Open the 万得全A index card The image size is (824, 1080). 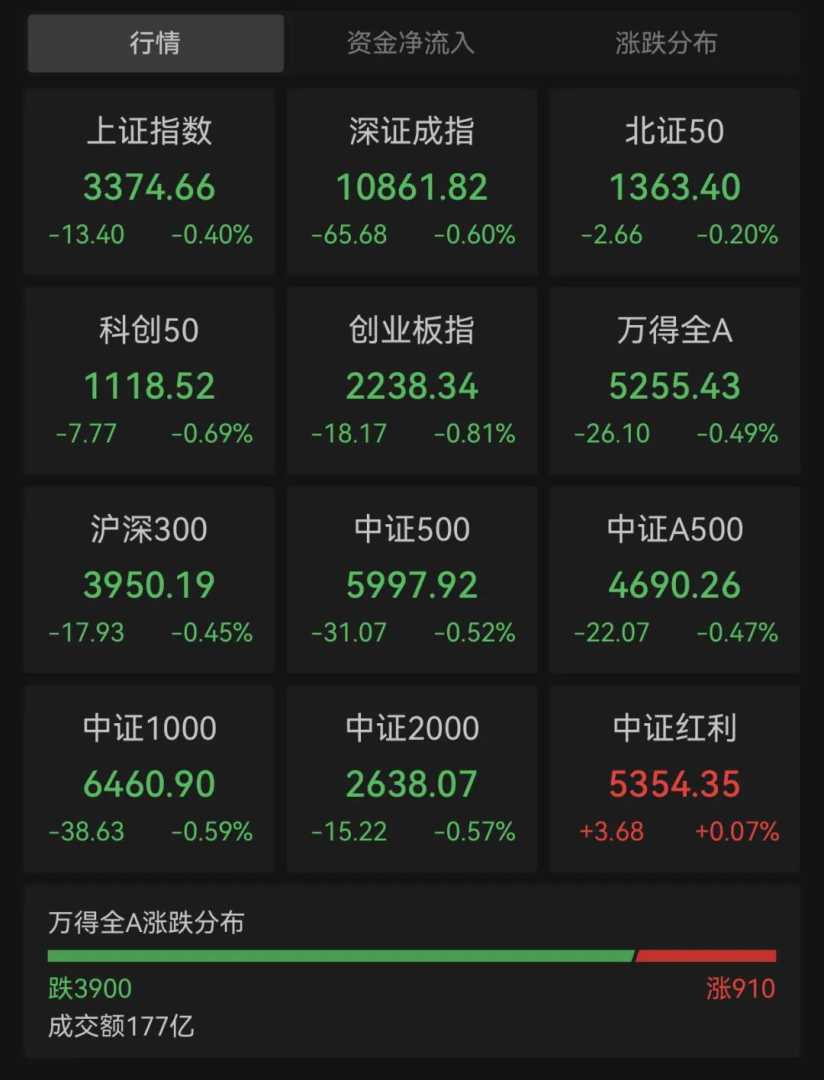pos(674,381)
